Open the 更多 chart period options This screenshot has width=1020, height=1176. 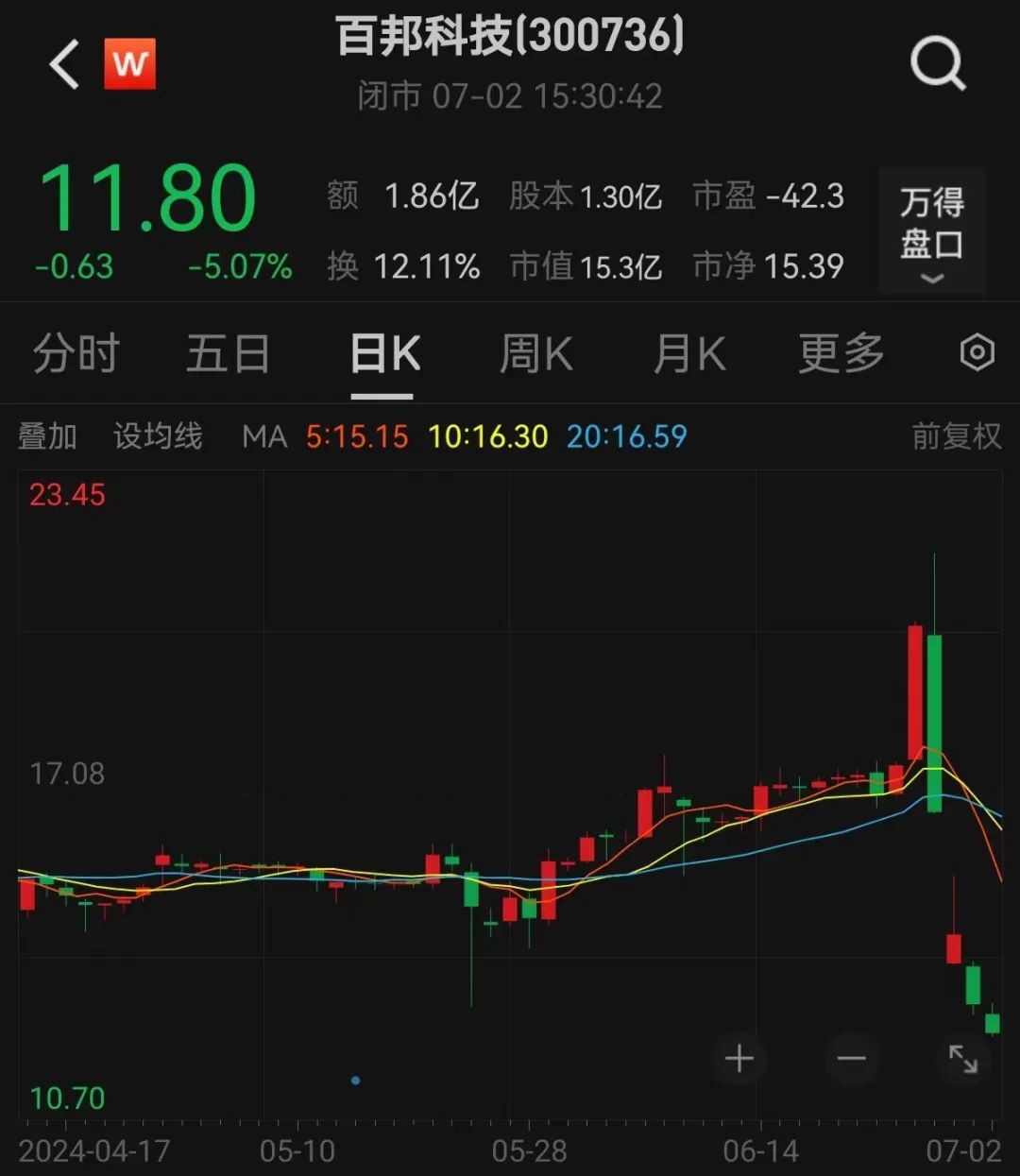tap(841, 355)
